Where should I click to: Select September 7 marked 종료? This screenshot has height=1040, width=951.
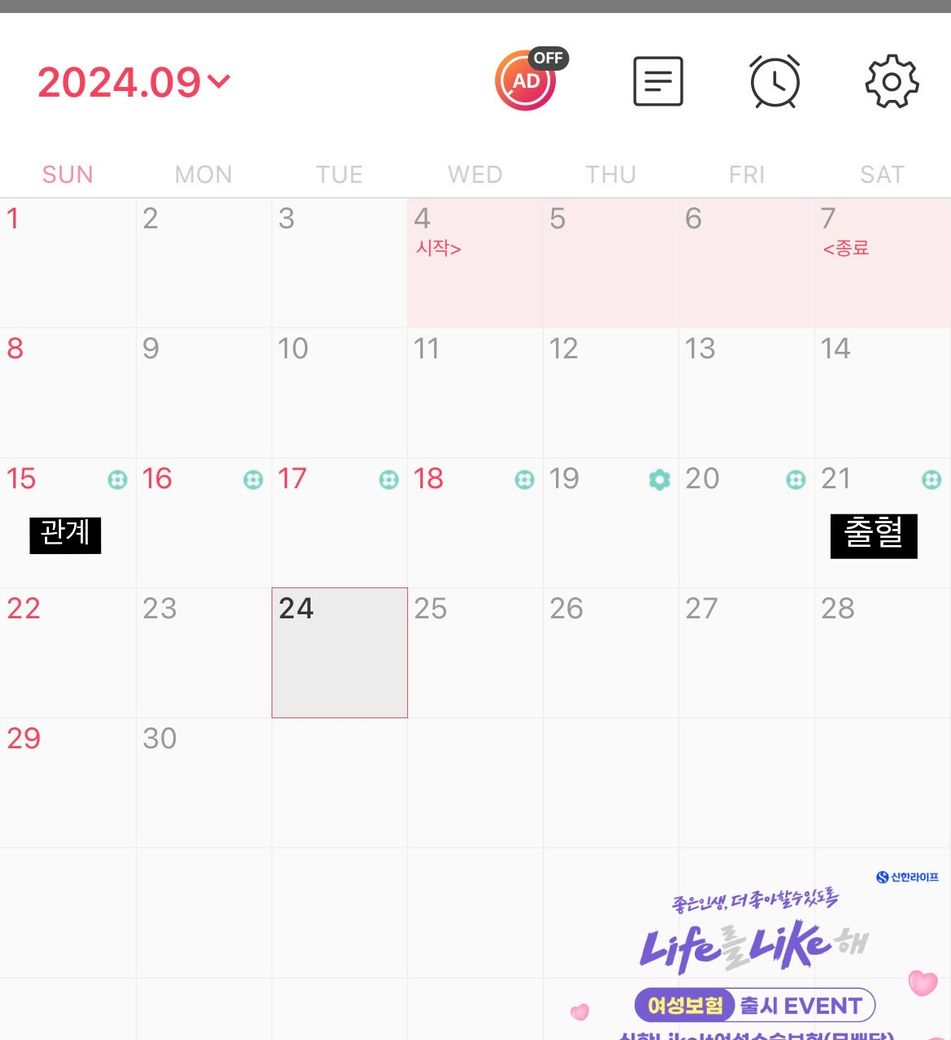point(882,262)
